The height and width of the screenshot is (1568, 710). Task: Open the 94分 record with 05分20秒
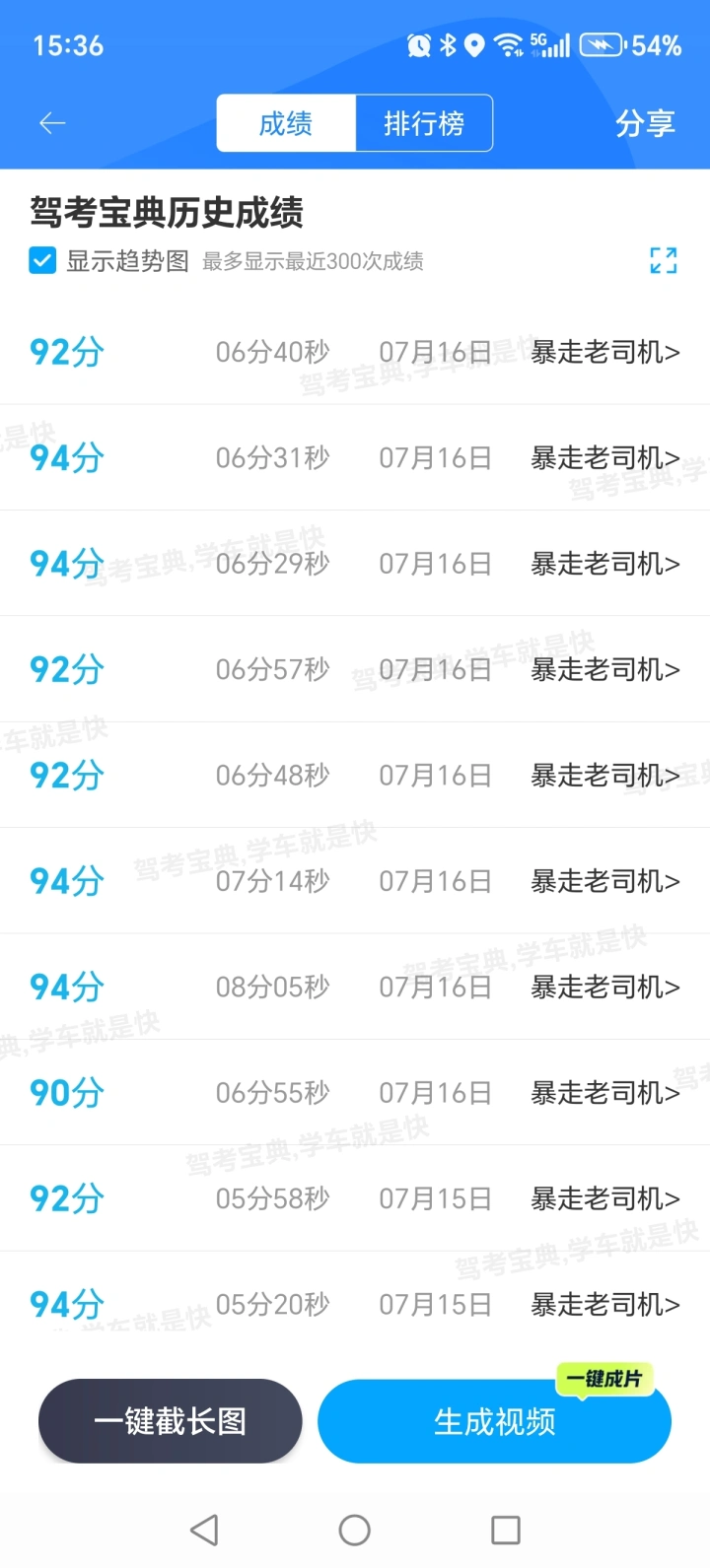coord(355,1304)
